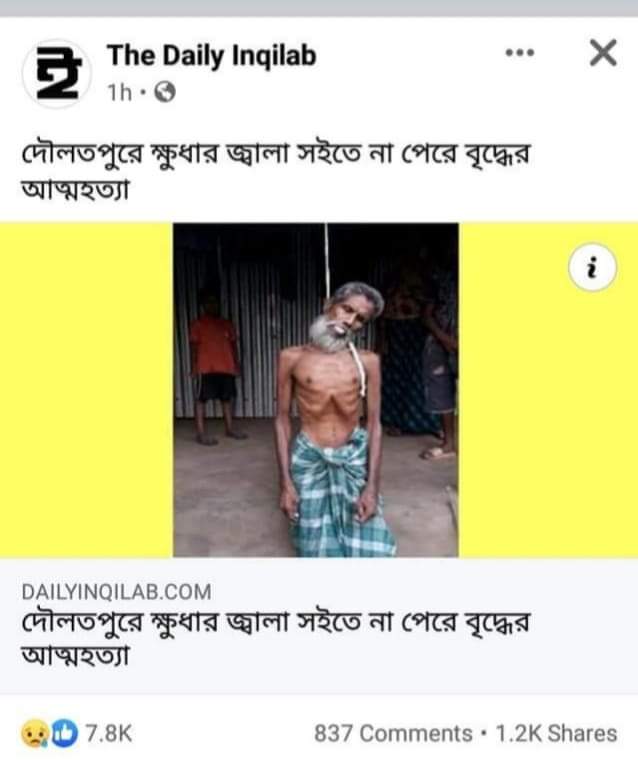Open the 837 Comments

[392, 733]
